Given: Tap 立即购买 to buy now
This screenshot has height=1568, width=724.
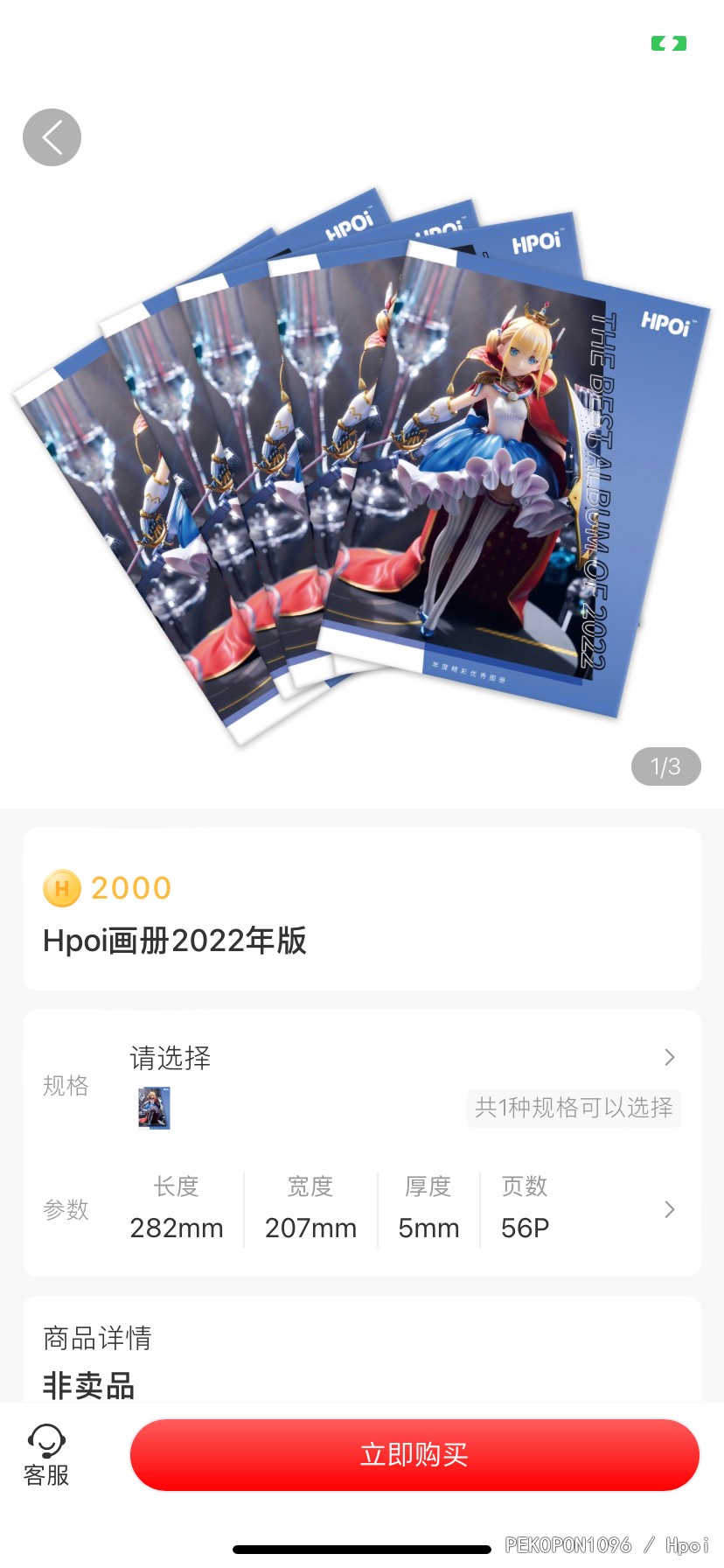Looking at the screenshot, I should [414, 1454].
